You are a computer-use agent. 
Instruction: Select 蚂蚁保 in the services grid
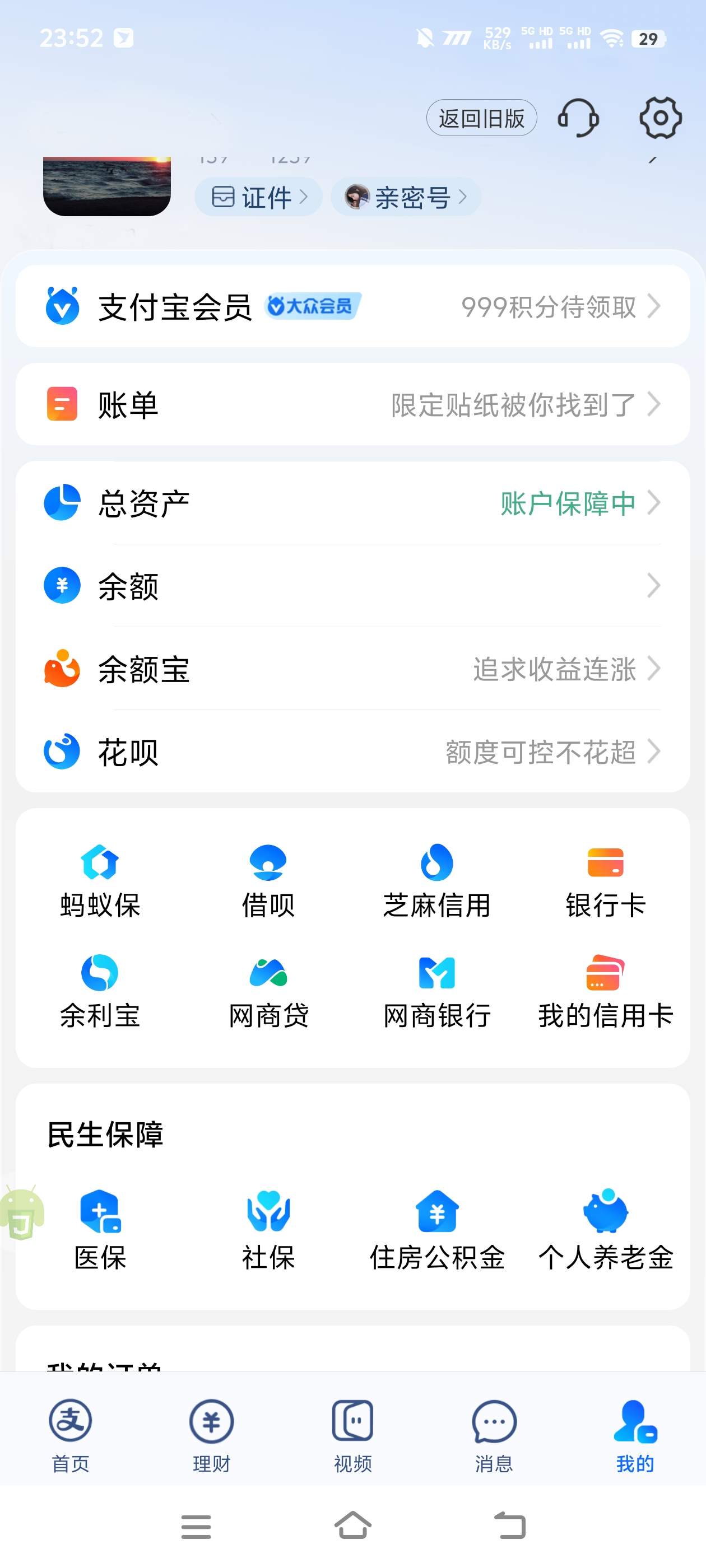click(x=100, y=880)
